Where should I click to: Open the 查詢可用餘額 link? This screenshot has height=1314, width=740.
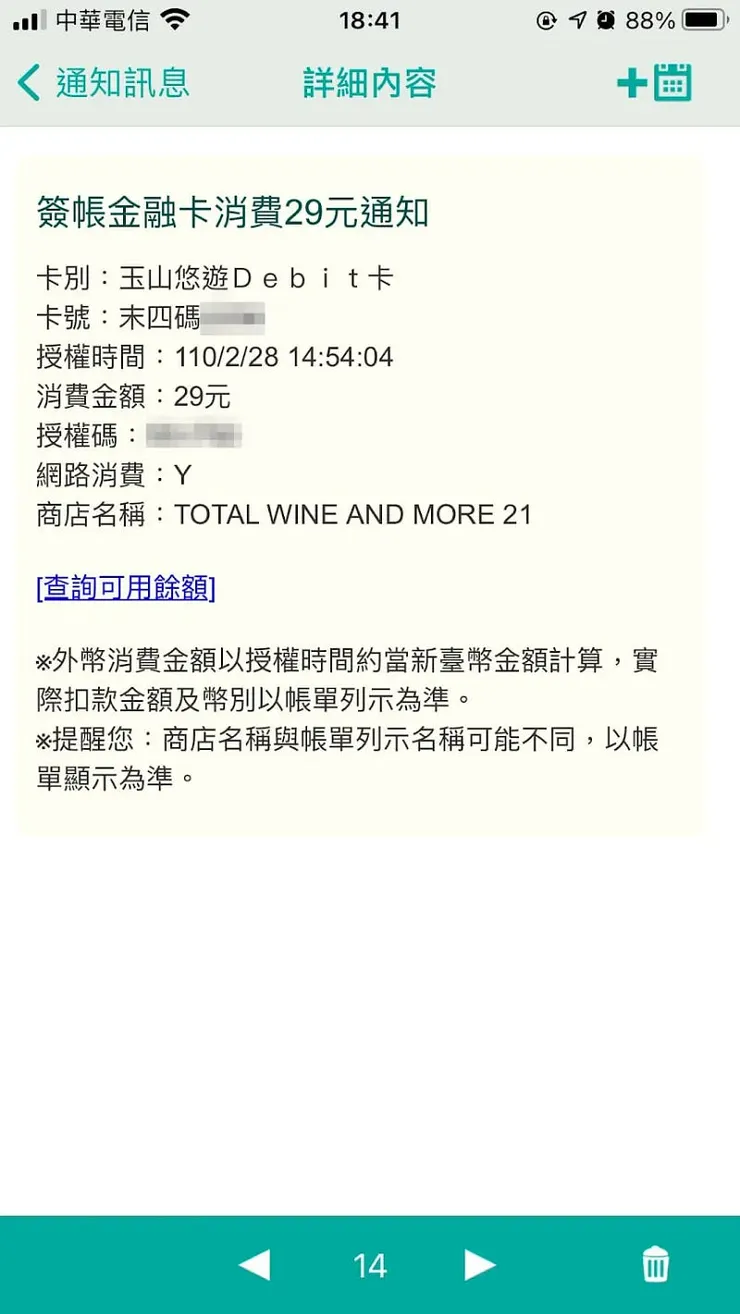point(126,588)
